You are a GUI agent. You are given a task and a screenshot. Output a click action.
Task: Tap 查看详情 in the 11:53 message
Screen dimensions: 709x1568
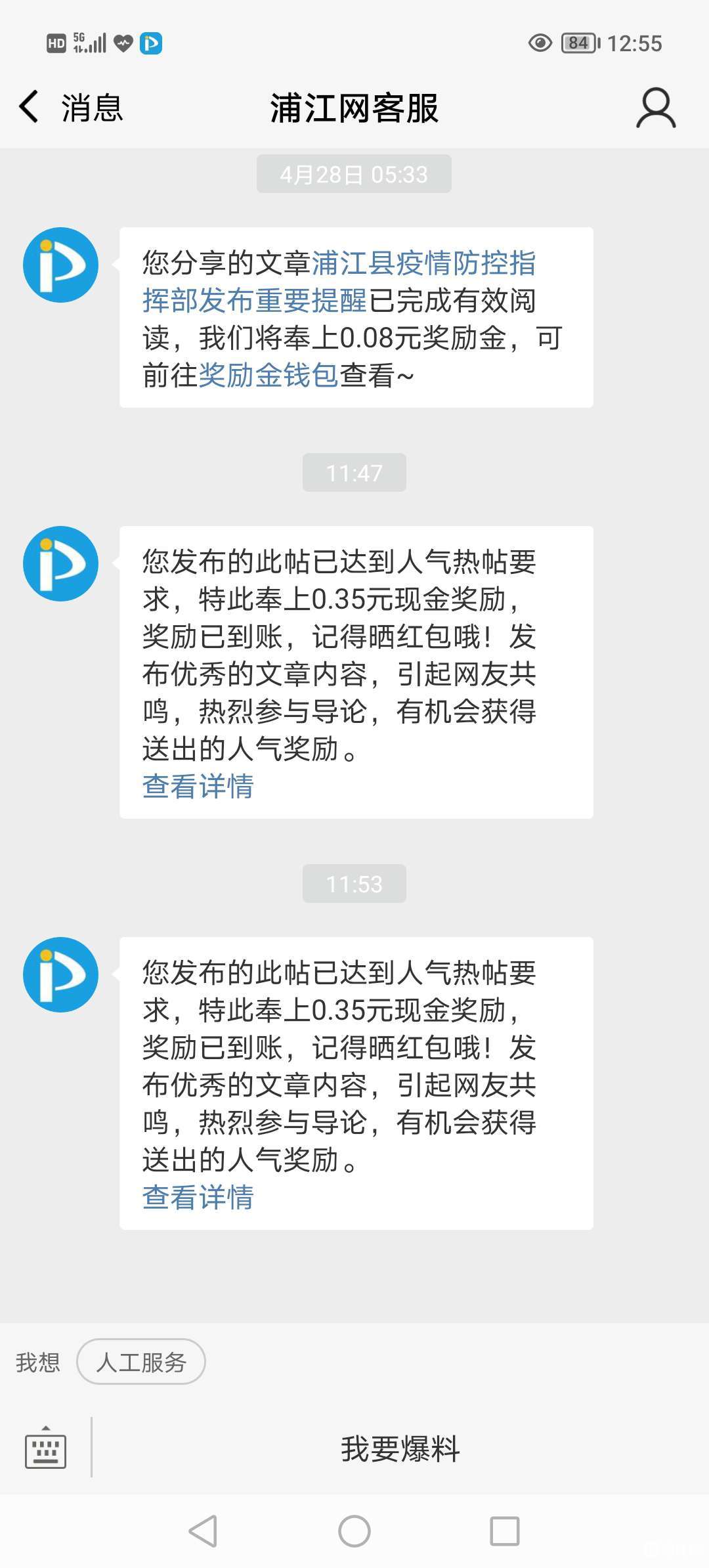click(198, 1197)
